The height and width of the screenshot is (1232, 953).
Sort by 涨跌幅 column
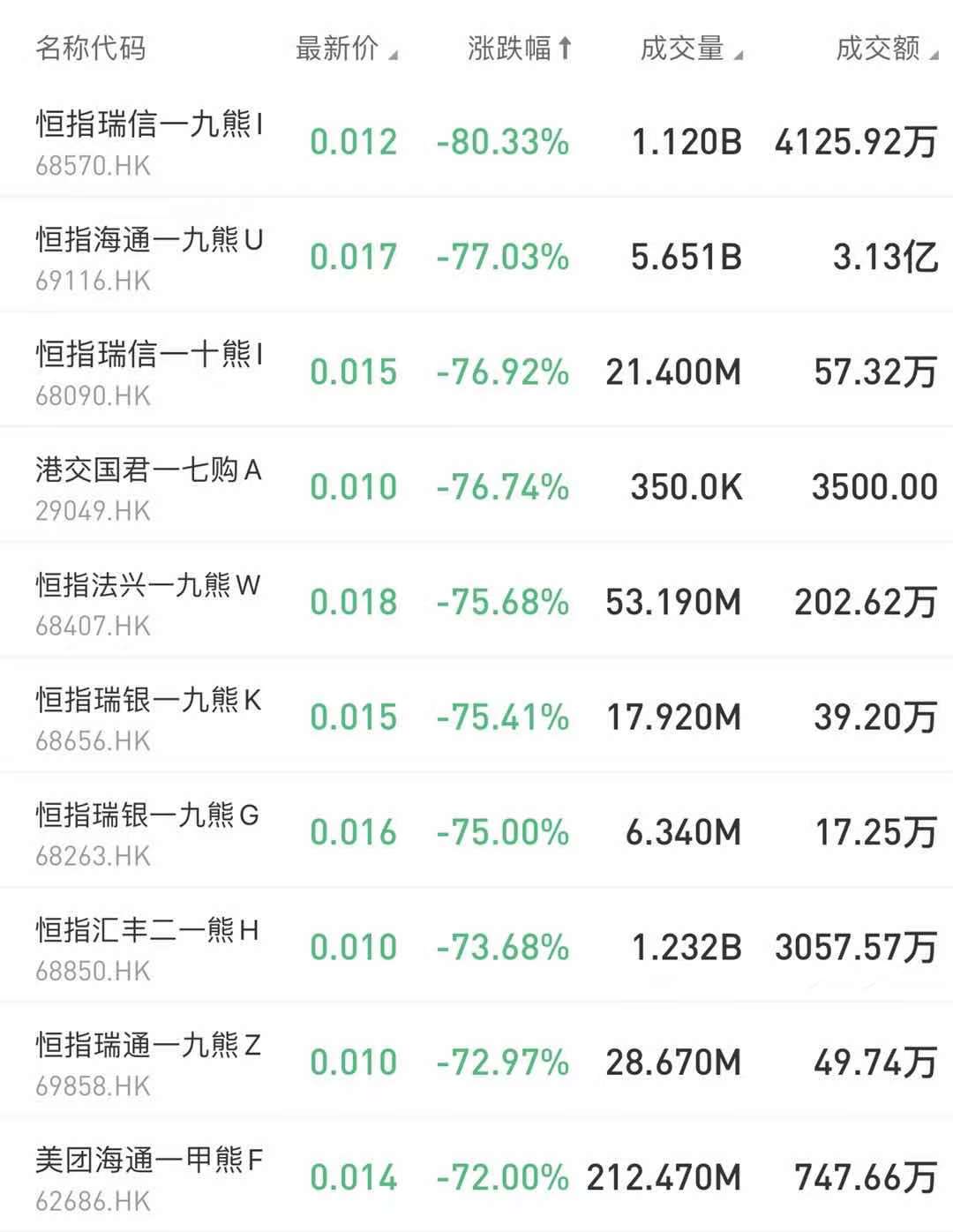tap(519, 49)
